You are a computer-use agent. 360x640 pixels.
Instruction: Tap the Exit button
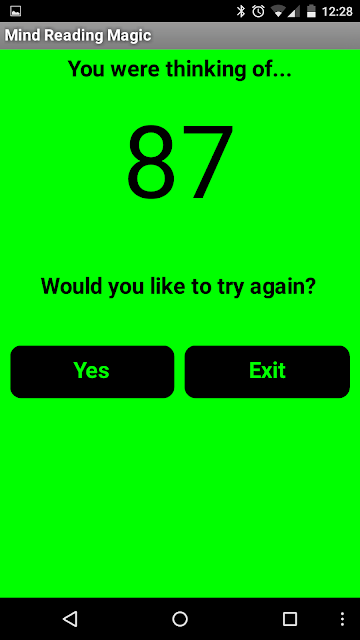click(x=267, y=371)
